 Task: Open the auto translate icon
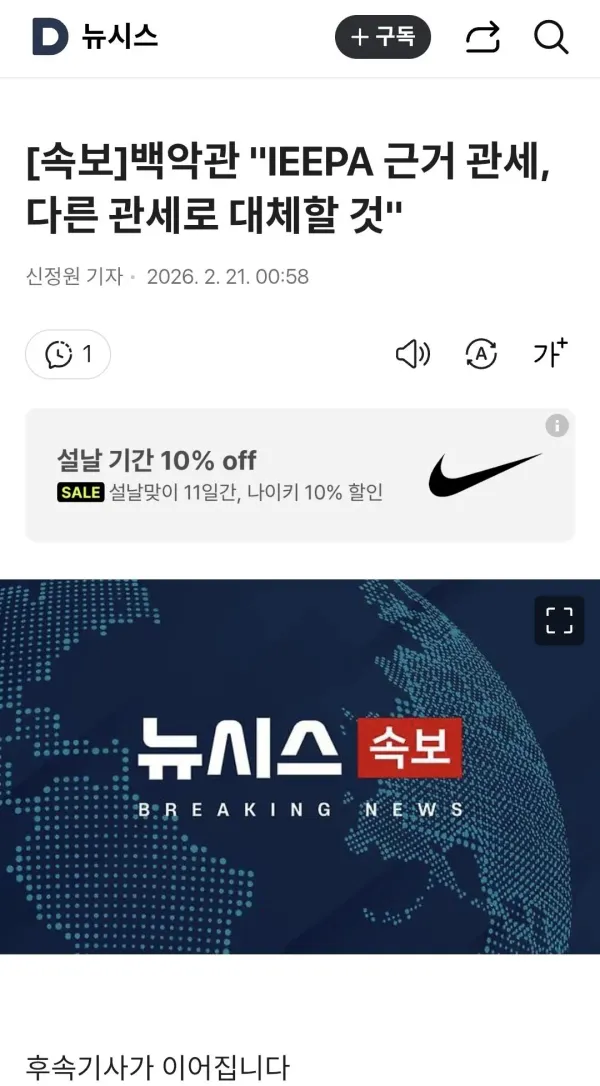(x=481, y=355)
